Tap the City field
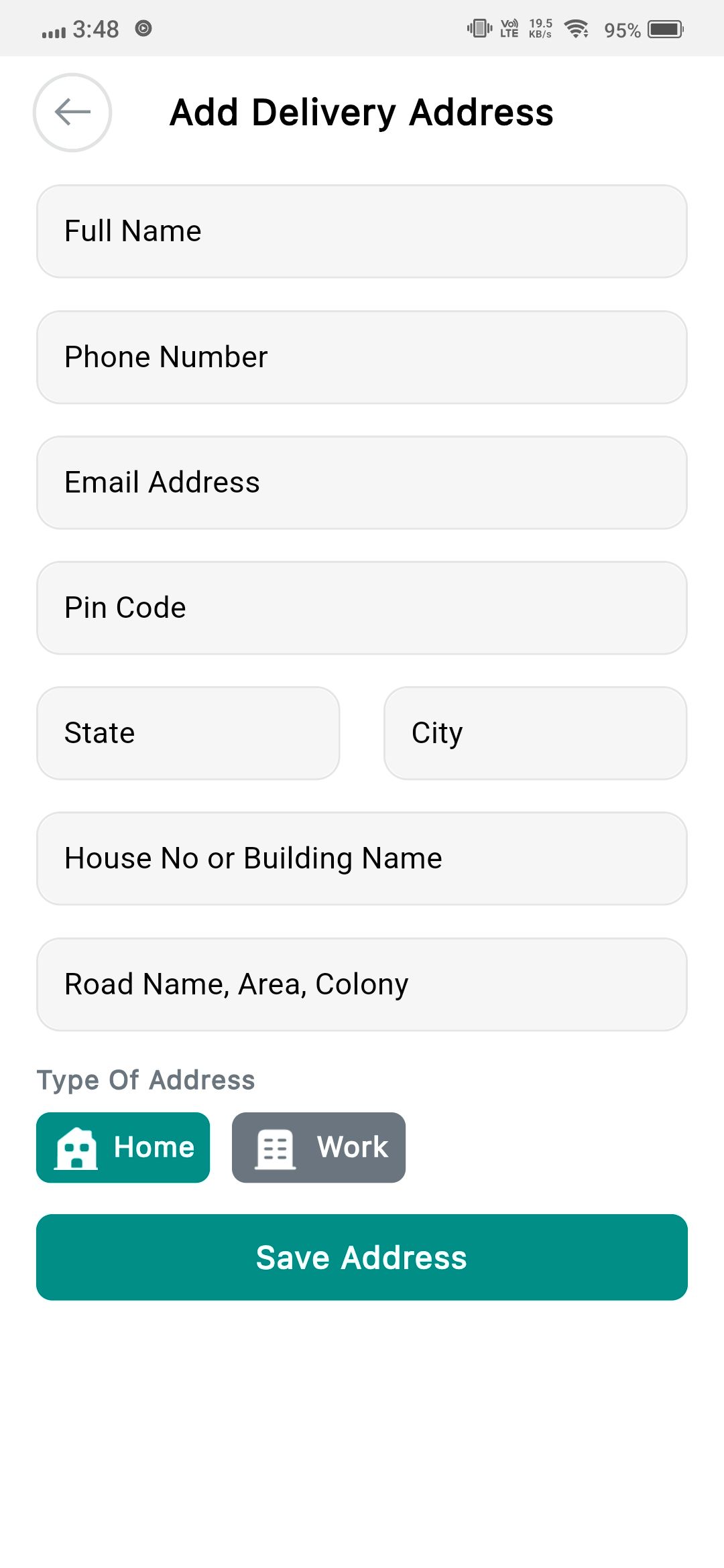724x1568 pixels. [535, 733]
